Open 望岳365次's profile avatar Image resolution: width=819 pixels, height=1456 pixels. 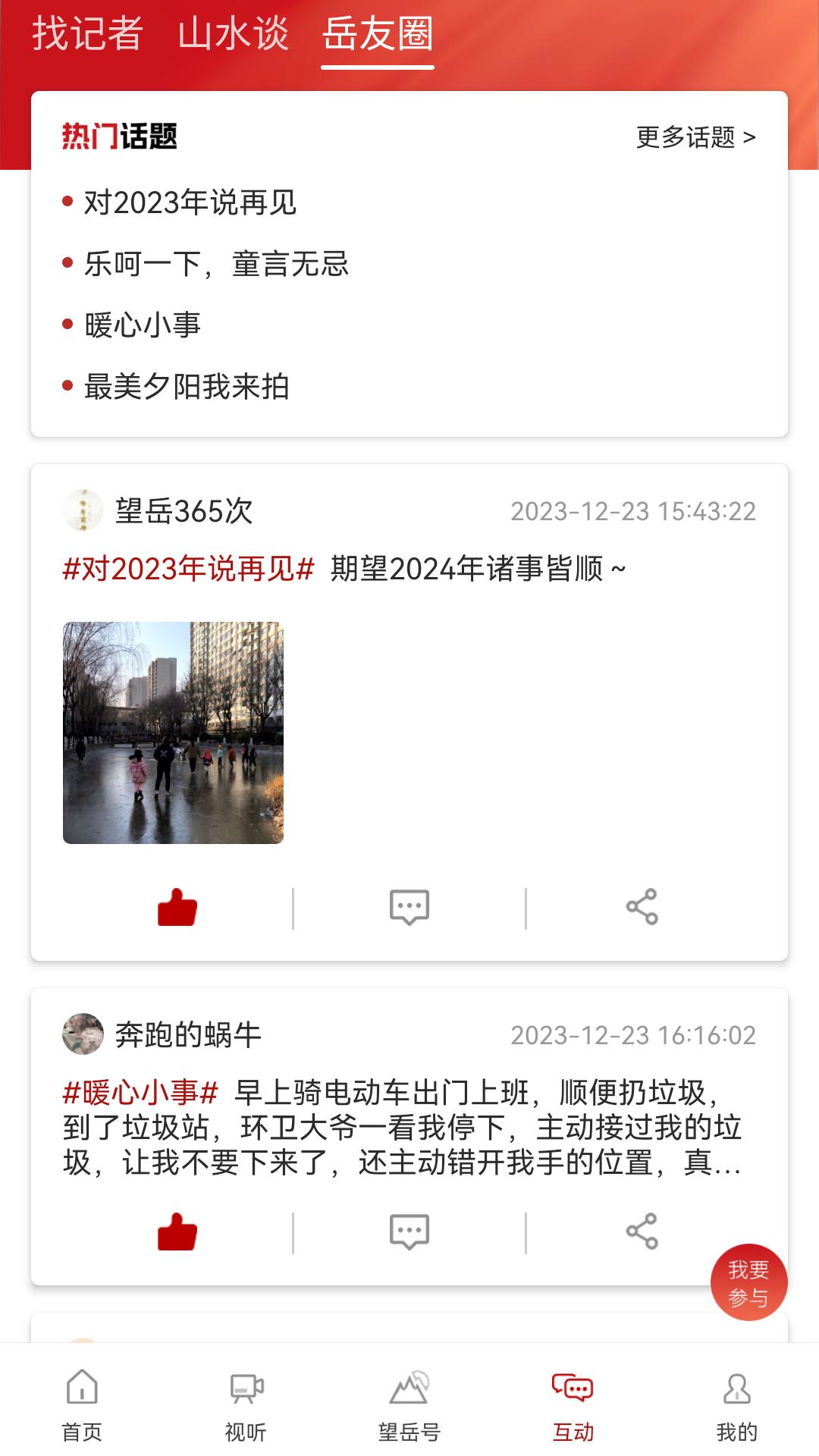[x=83, y=510]
